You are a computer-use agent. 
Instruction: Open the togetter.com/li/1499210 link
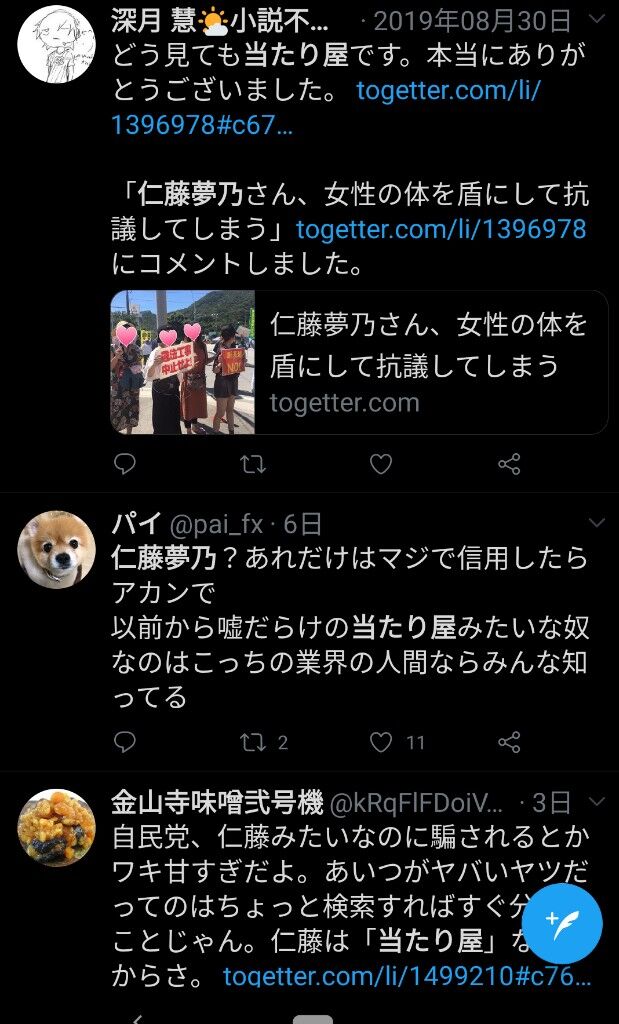(407, 976)
